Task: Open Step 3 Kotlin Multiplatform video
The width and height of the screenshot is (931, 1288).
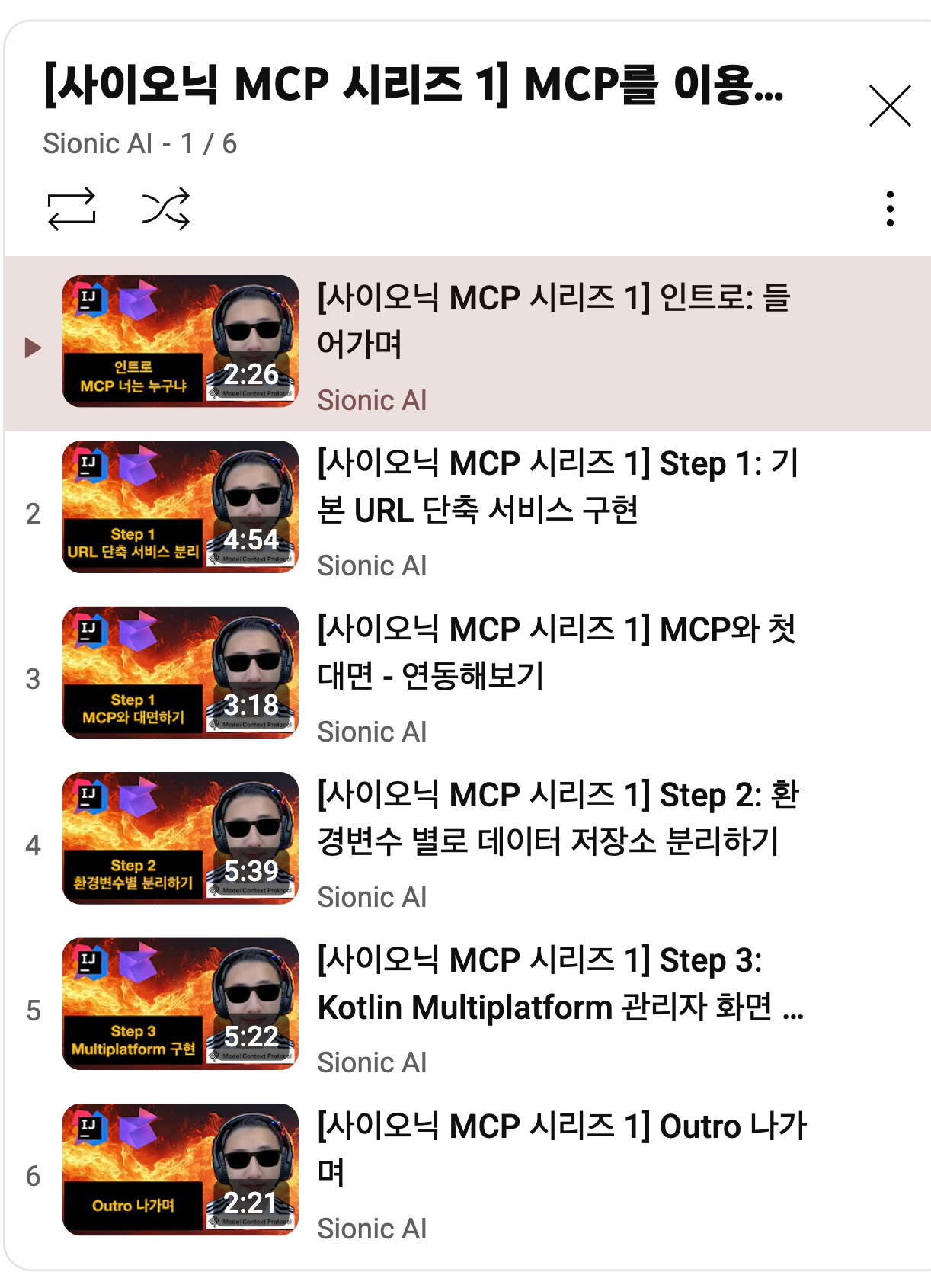Action: click(x=560, y=984)
